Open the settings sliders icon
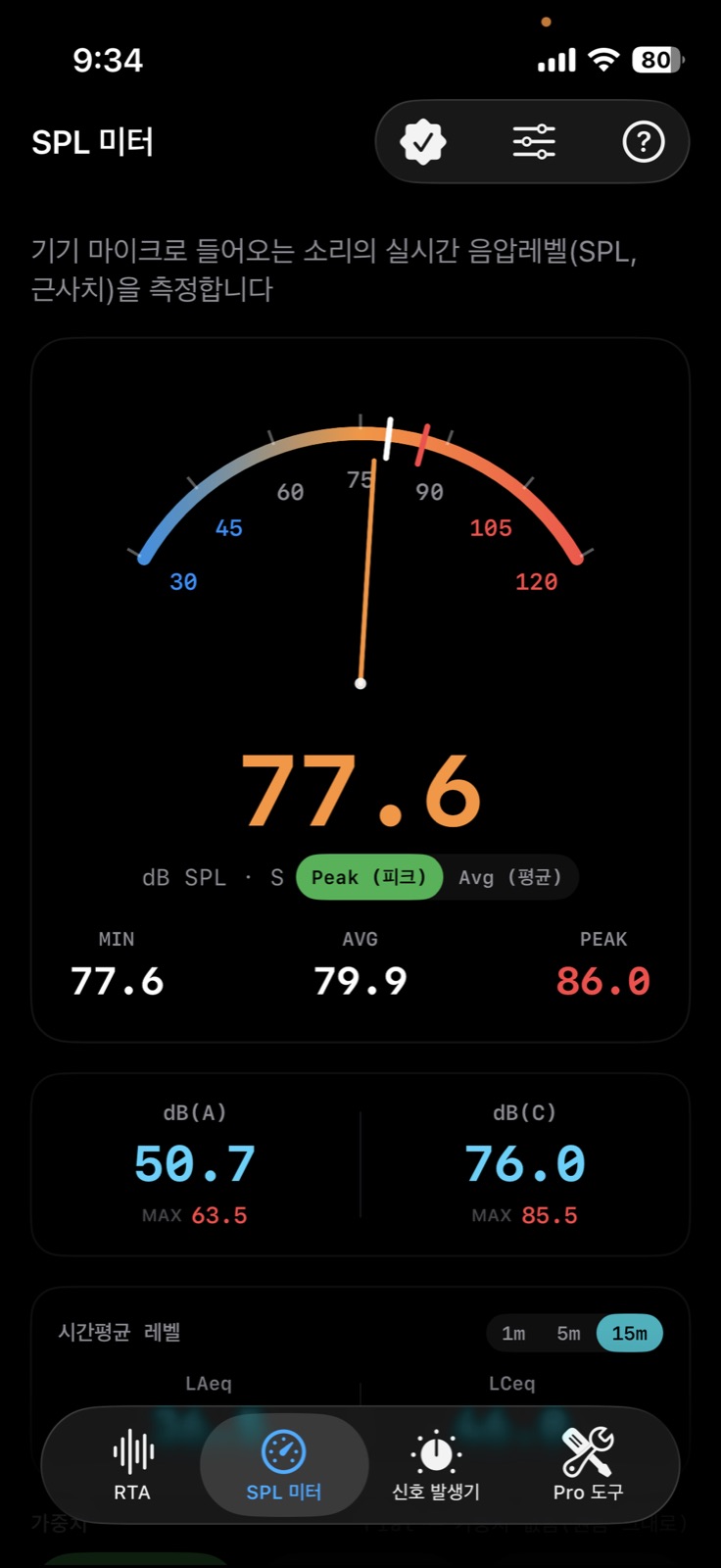 (534, 142)
